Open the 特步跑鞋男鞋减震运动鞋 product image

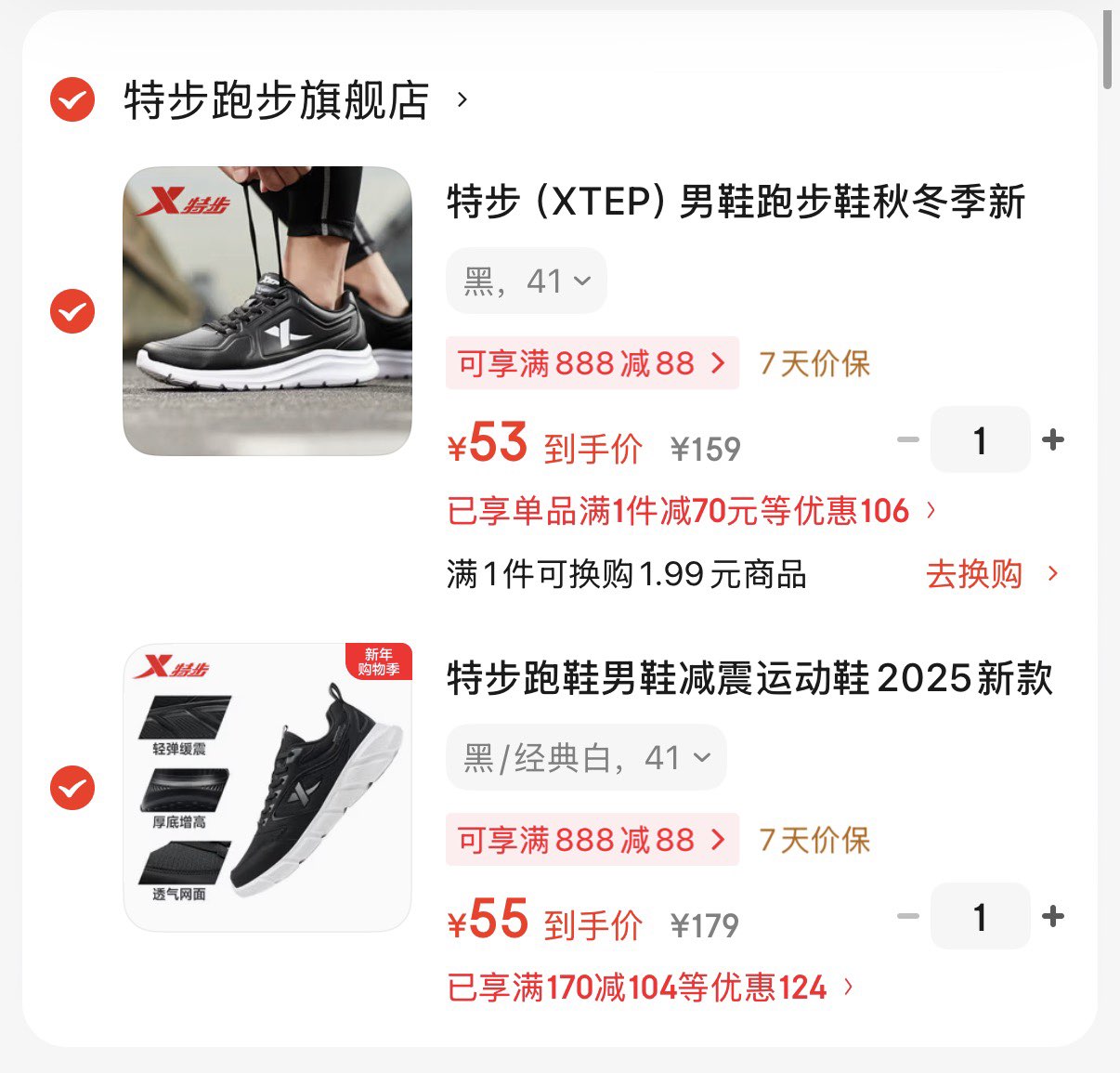click(267, 788)
